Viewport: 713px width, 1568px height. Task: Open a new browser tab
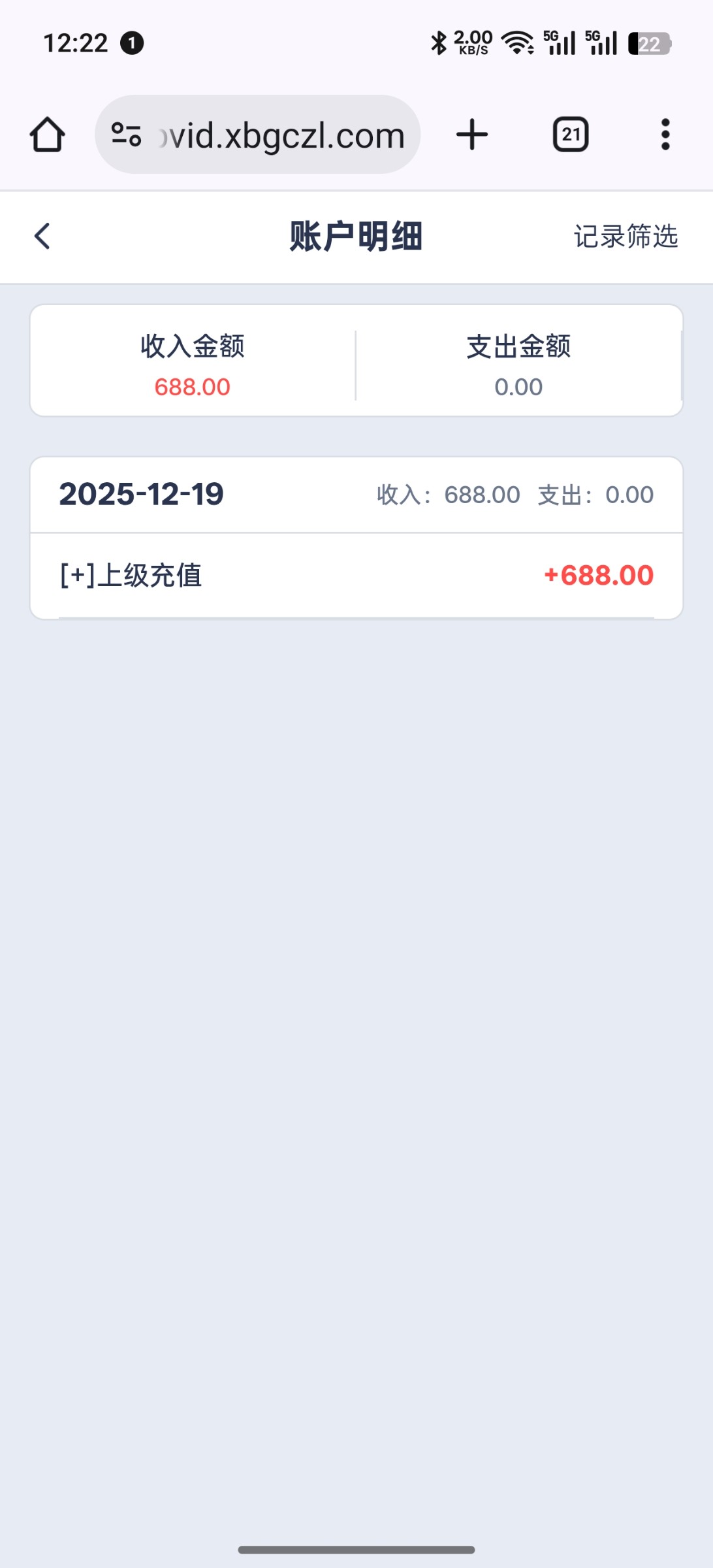pyautogui.click(x=472, y=135)
